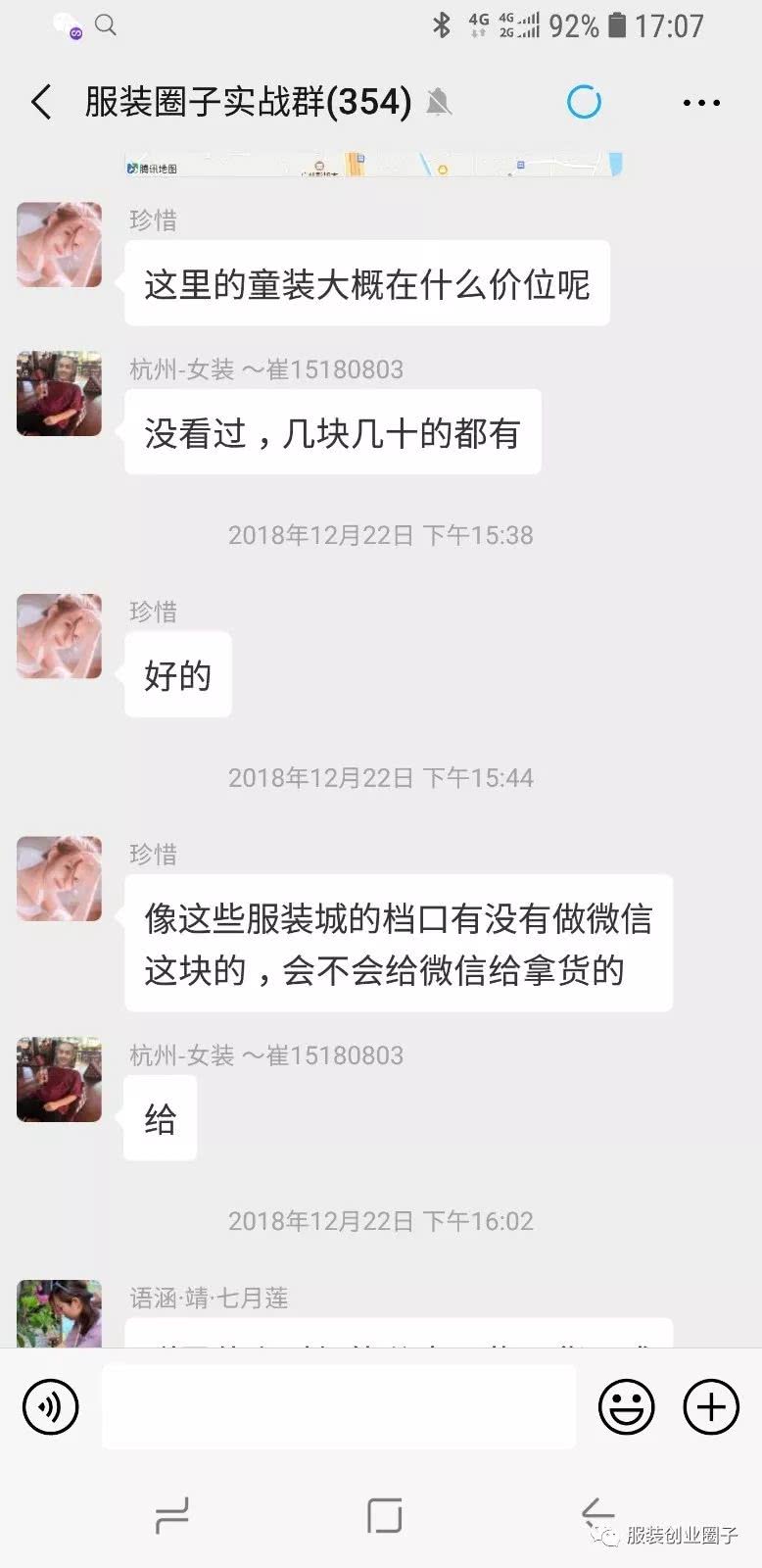Viewport: 762px width, 1568px height.
Task: Open the plus attachments panel
Action: 711,1407
